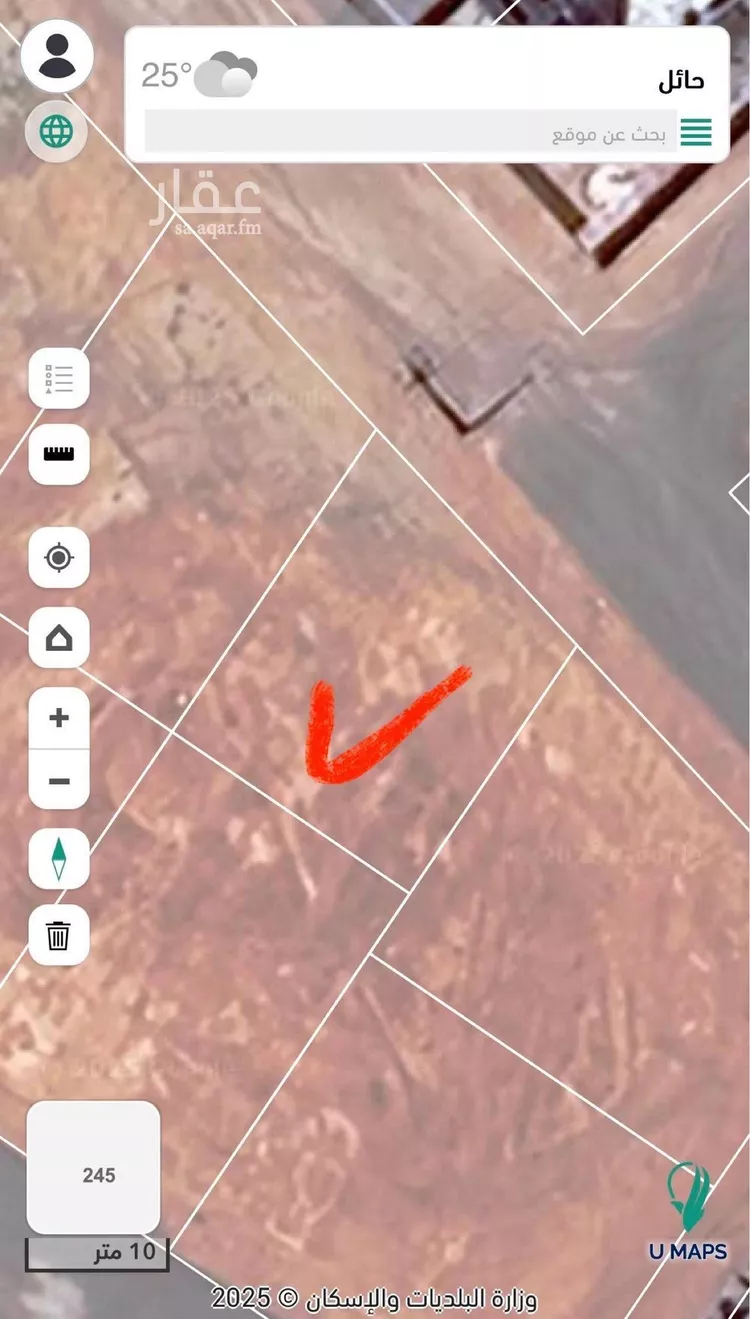
Task: Change language with the globe icon
Action: click(56, 131)
